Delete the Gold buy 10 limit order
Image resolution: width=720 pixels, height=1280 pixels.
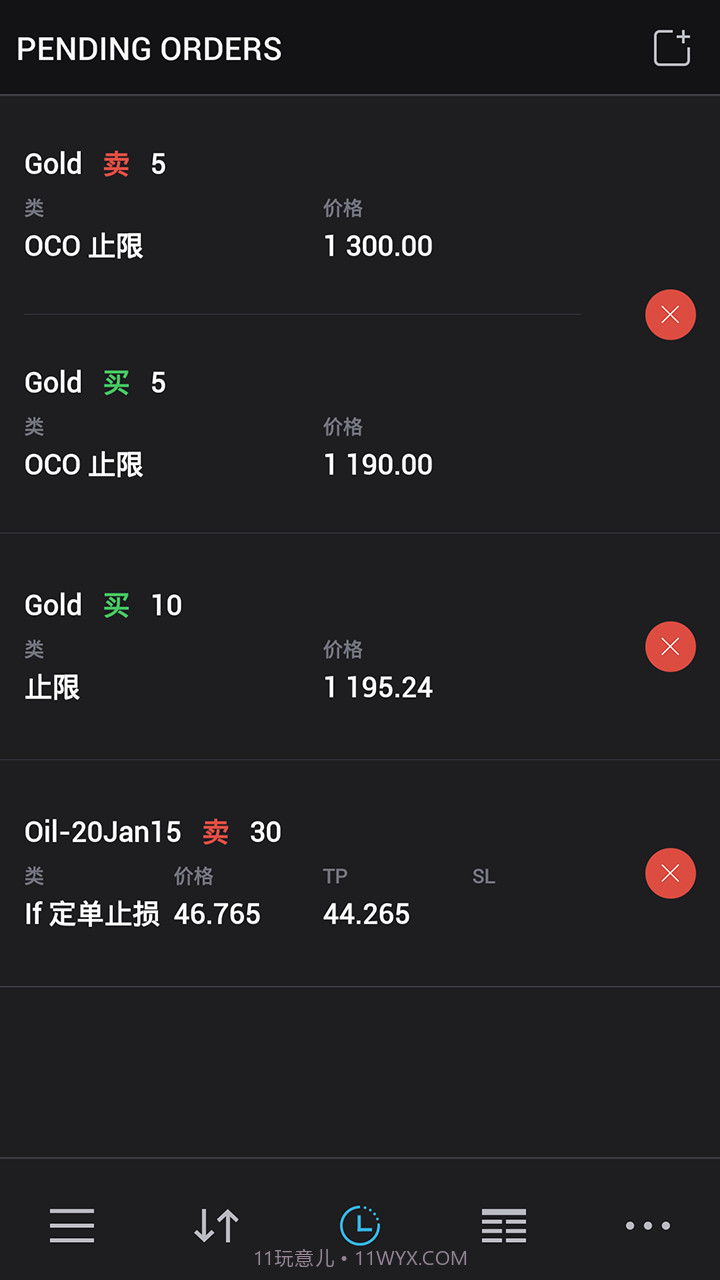coord(670,646)
